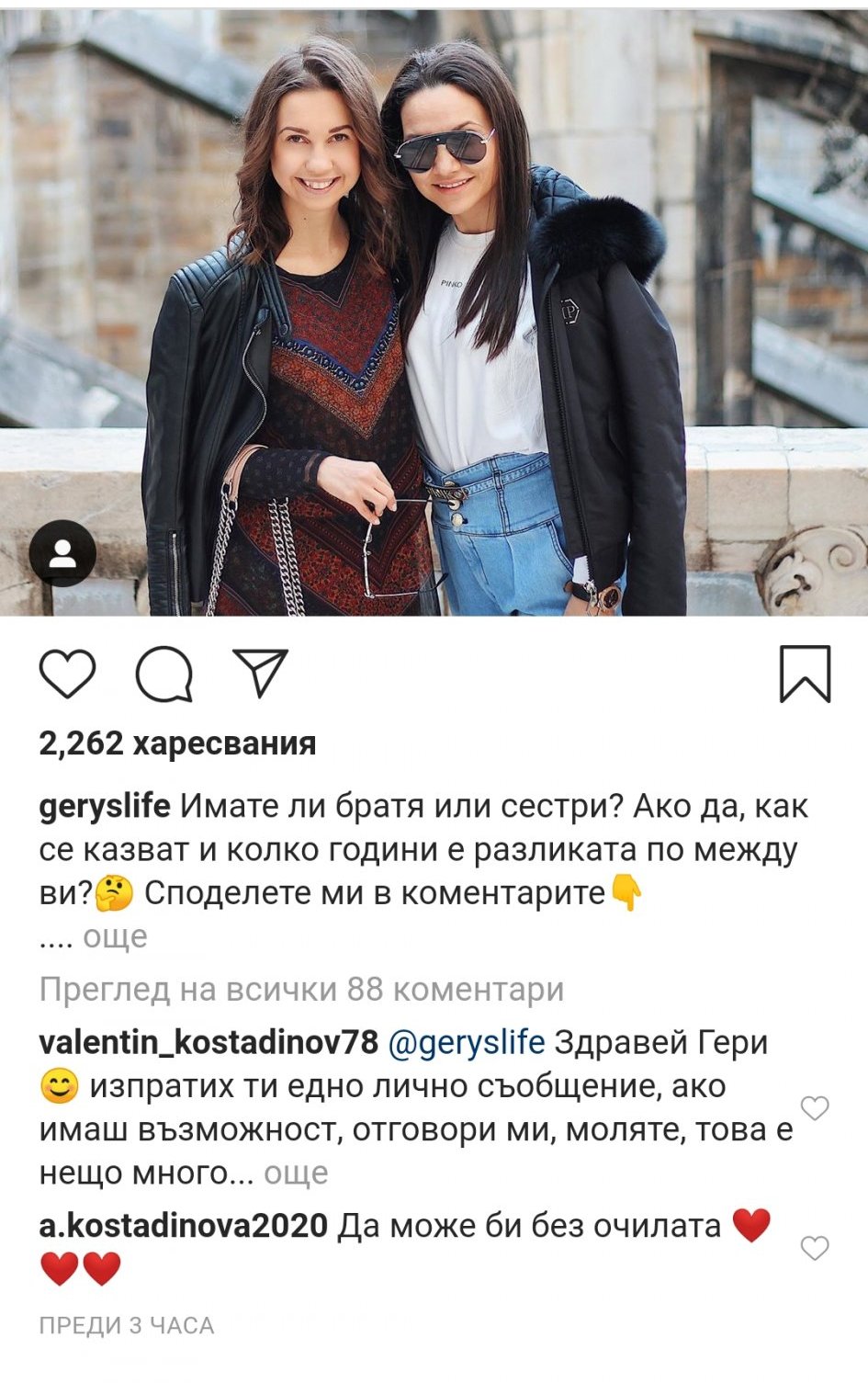View the list of 2,262 likes
The width and height of the screenshot is (868, 1383).
click(x=177, y=743)
